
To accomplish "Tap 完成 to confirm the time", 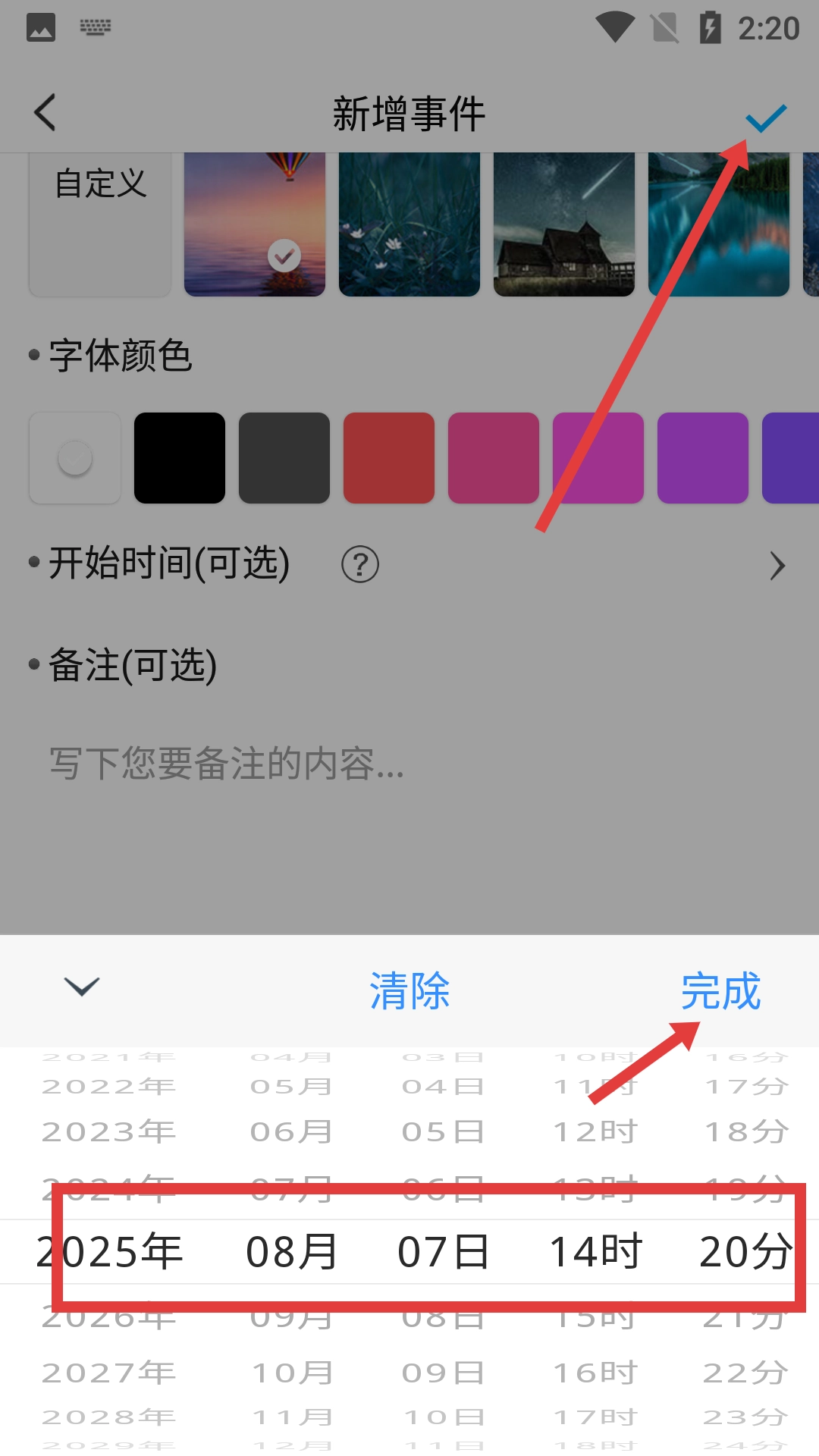I will point(720,990).
